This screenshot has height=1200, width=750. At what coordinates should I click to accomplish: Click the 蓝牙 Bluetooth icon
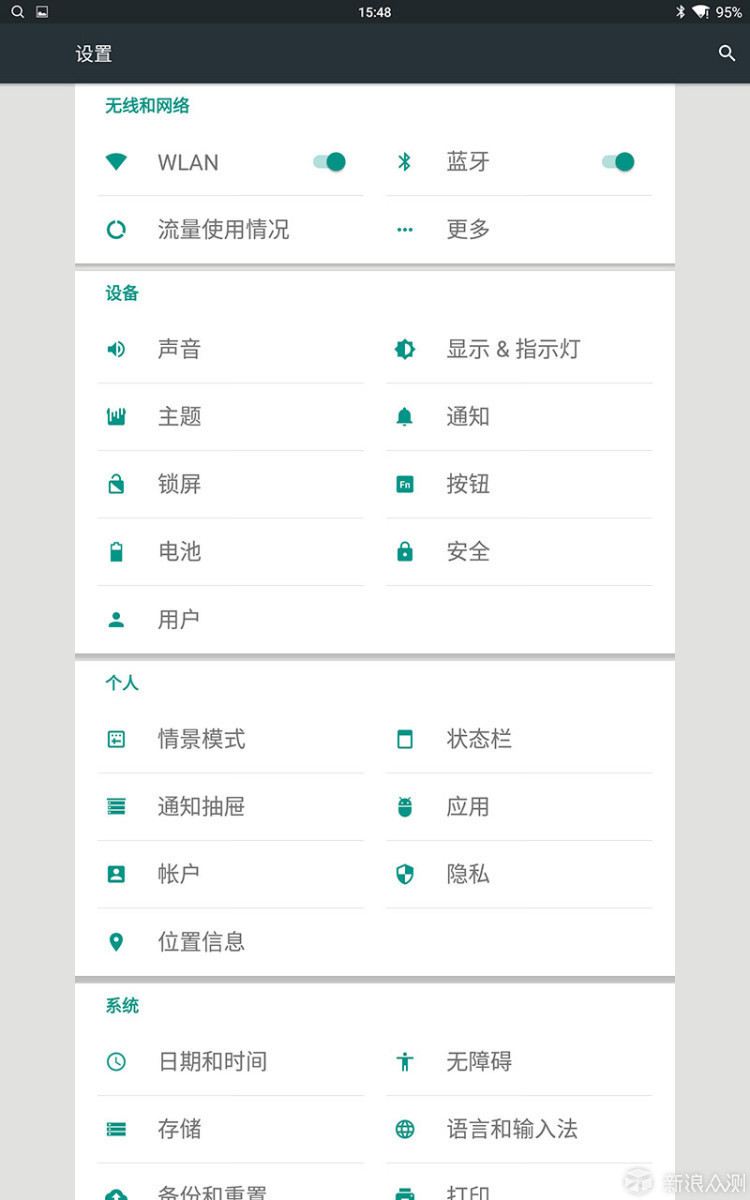404,162
